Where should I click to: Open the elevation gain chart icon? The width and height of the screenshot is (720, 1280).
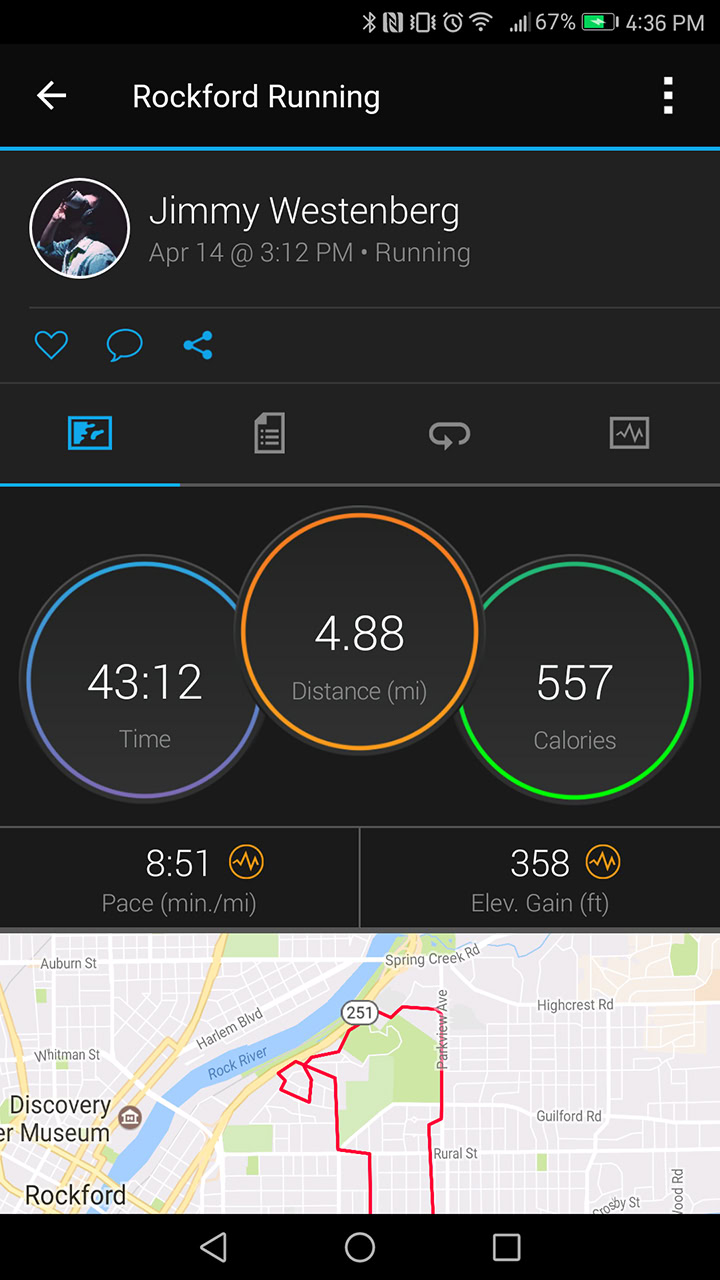[x=603, y=862]
